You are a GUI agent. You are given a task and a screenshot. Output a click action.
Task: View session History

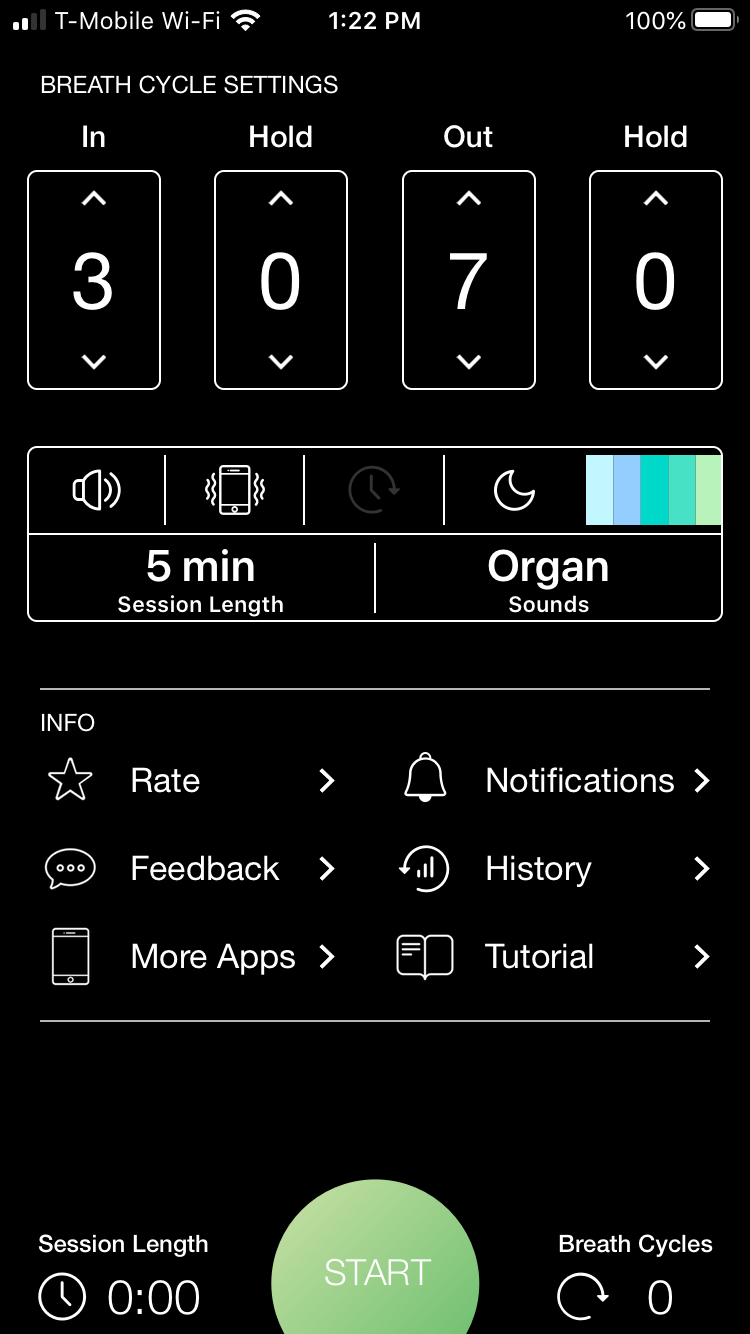(556, 869)
